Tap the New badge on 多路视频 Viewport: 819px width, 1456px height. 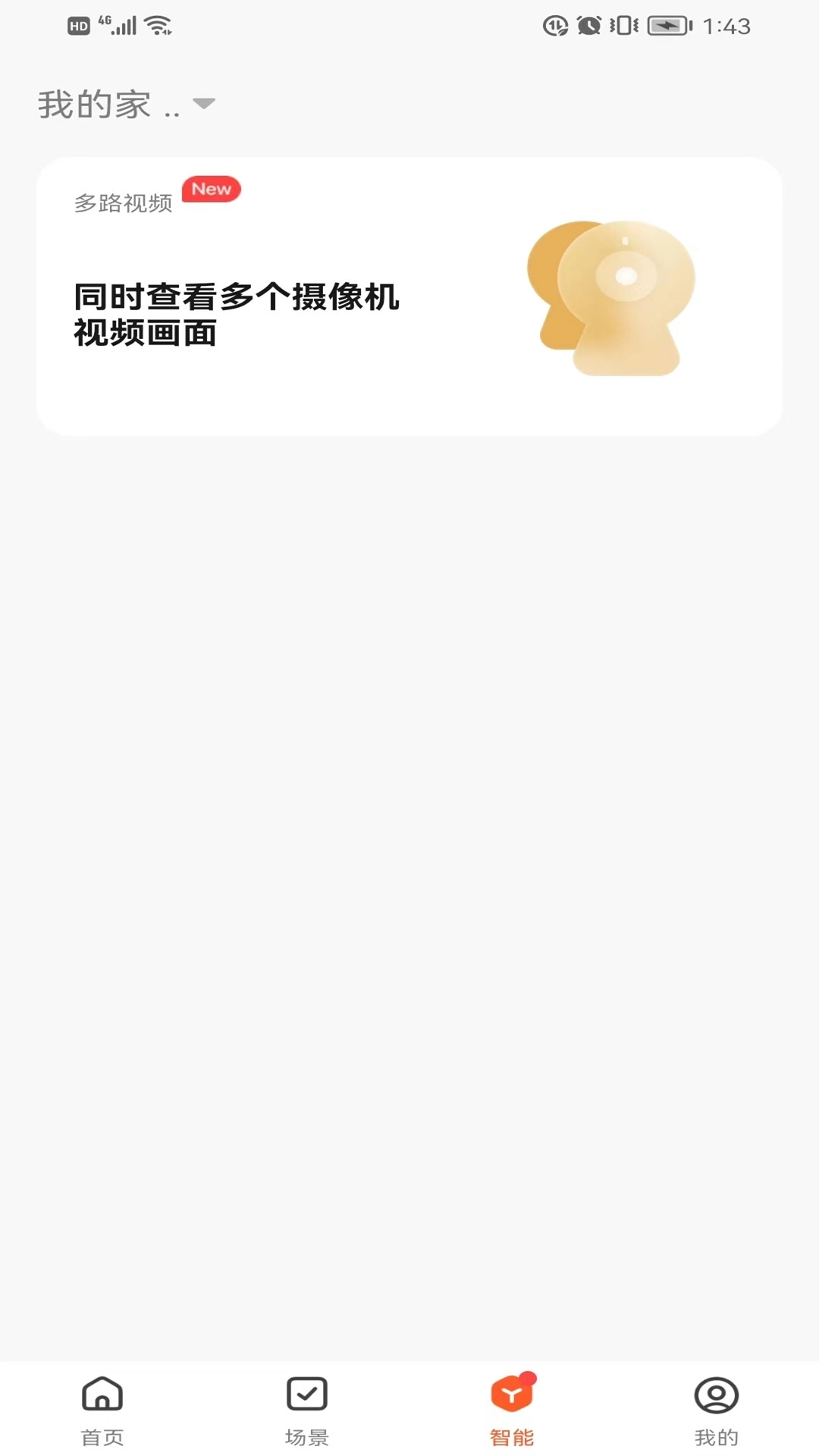click(210, 190)
